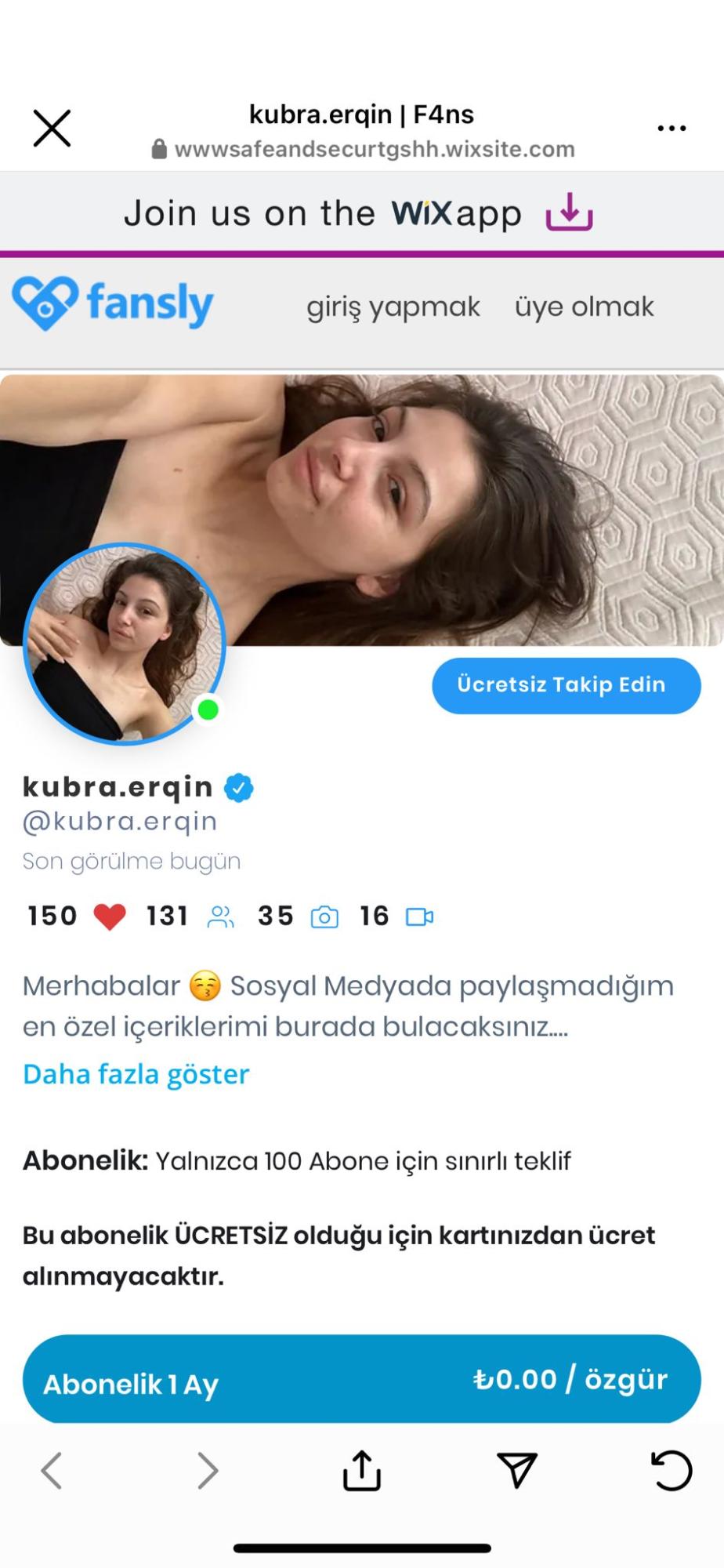Expand bio with Daha fazla göster
Screen dimensions: 724x1568
[x=136, y=1073]
